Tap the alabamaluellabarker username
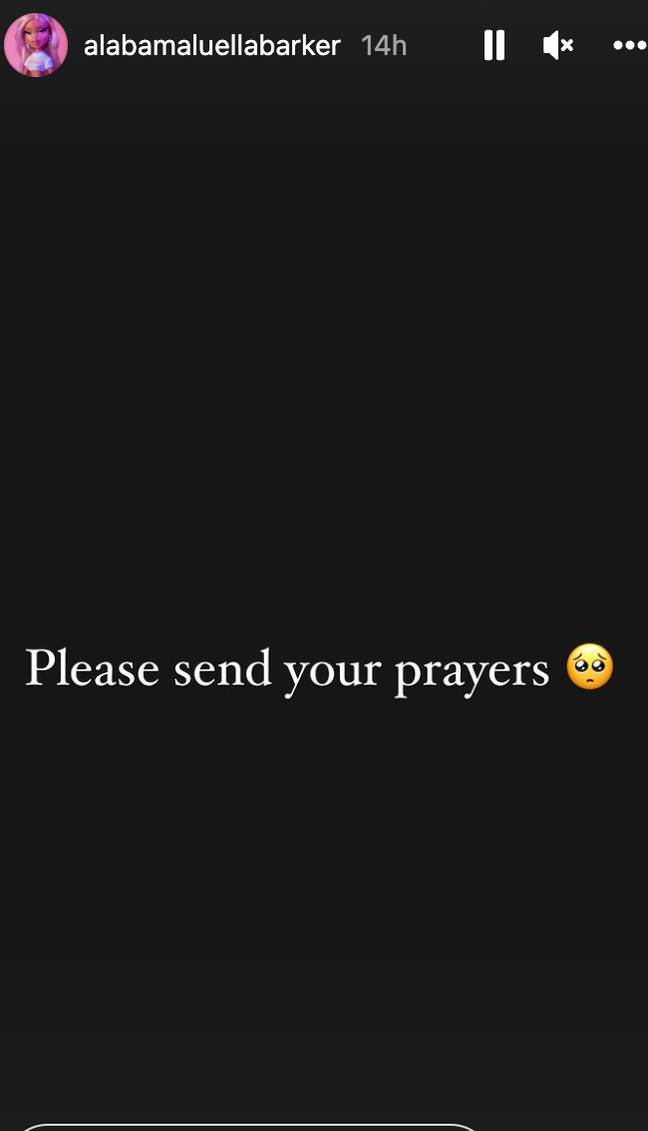The width and height of the screenshot is (648, 1131). click(212, 45)
